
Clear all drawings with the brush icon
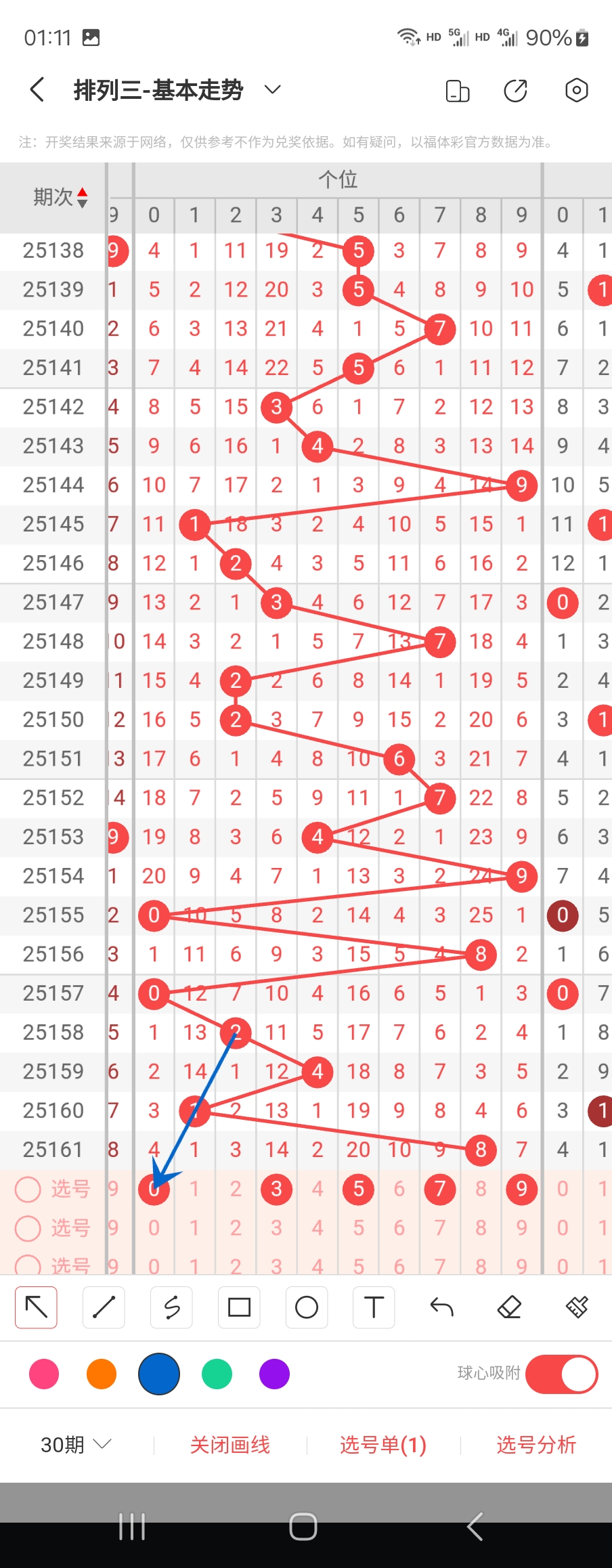pyautogui.click(x=577, y=1307)
